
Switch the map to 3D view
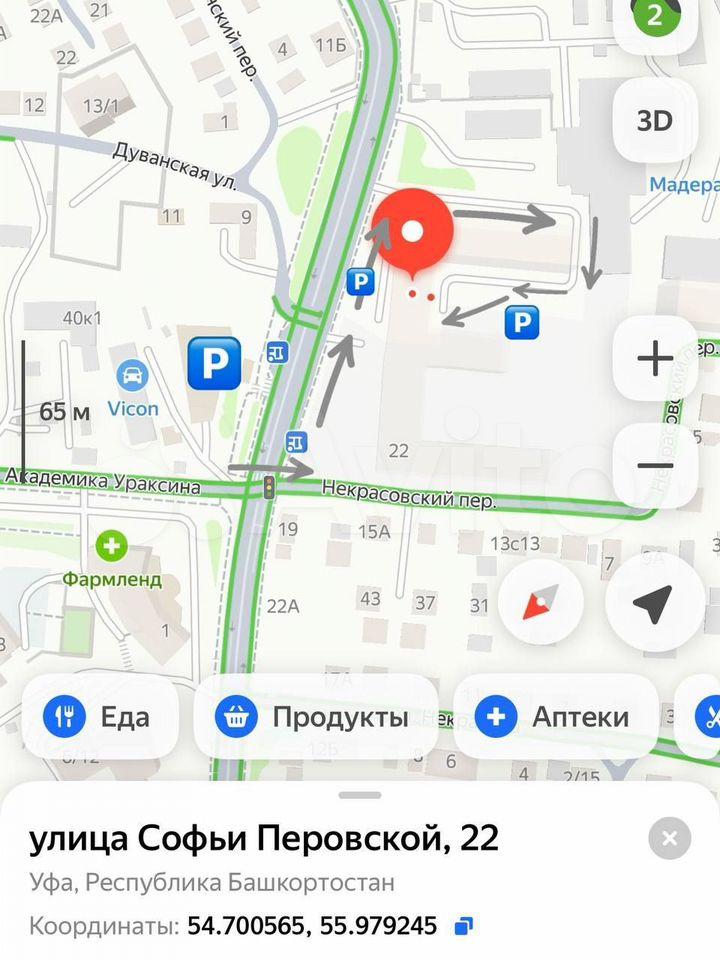pos(655,121)
